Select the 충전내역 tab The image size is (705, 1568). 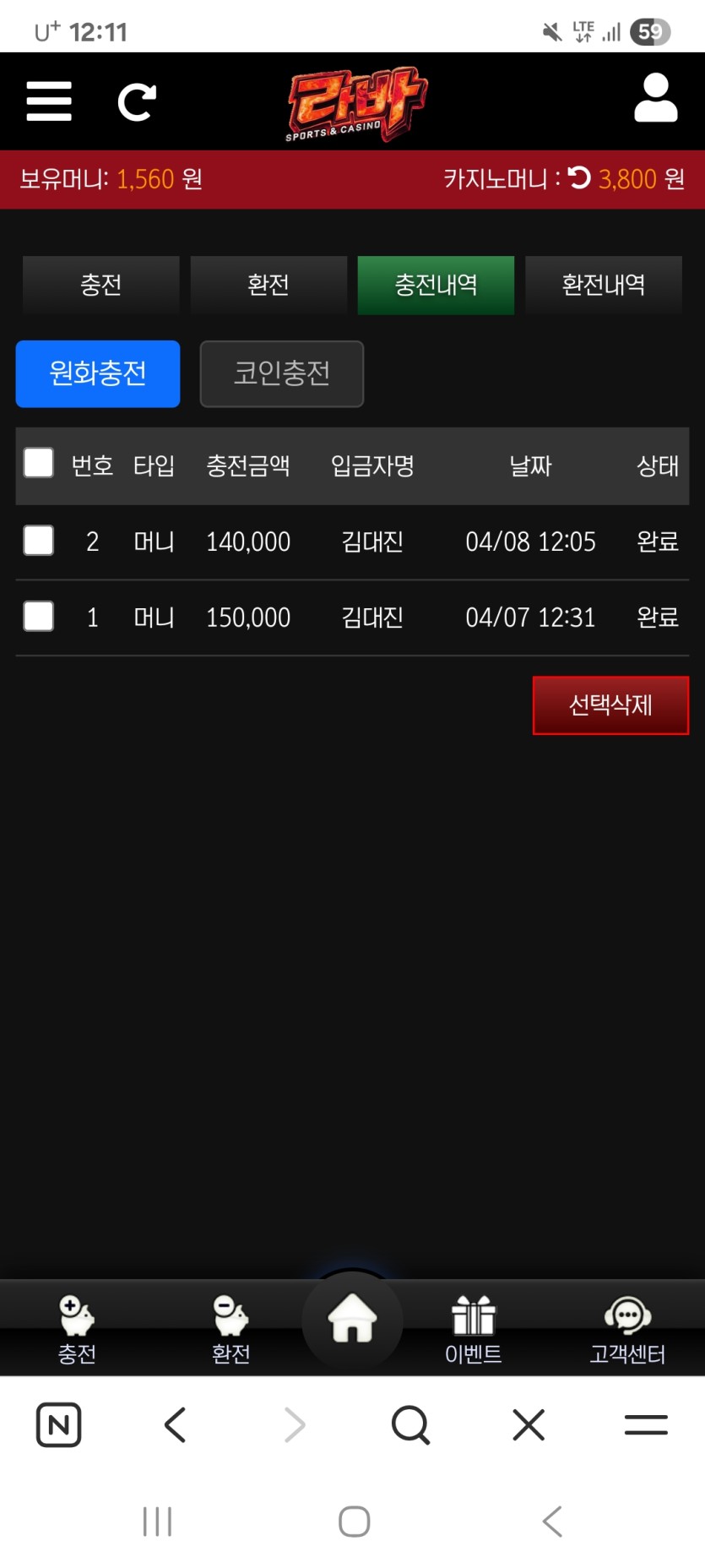[x=436, y=286]
